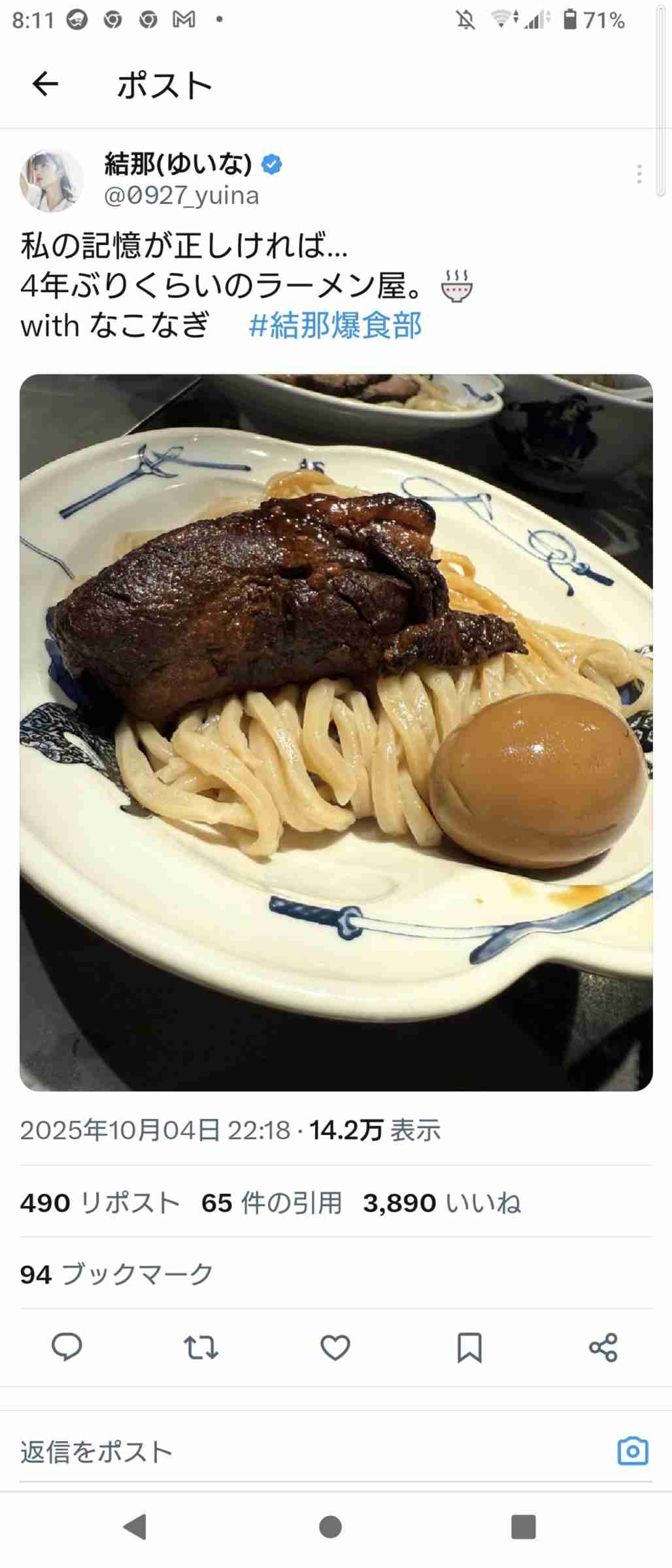672x1568 pixels.
Task: Reply using the comment bubble icon
Action: (x=67, y=1347)
